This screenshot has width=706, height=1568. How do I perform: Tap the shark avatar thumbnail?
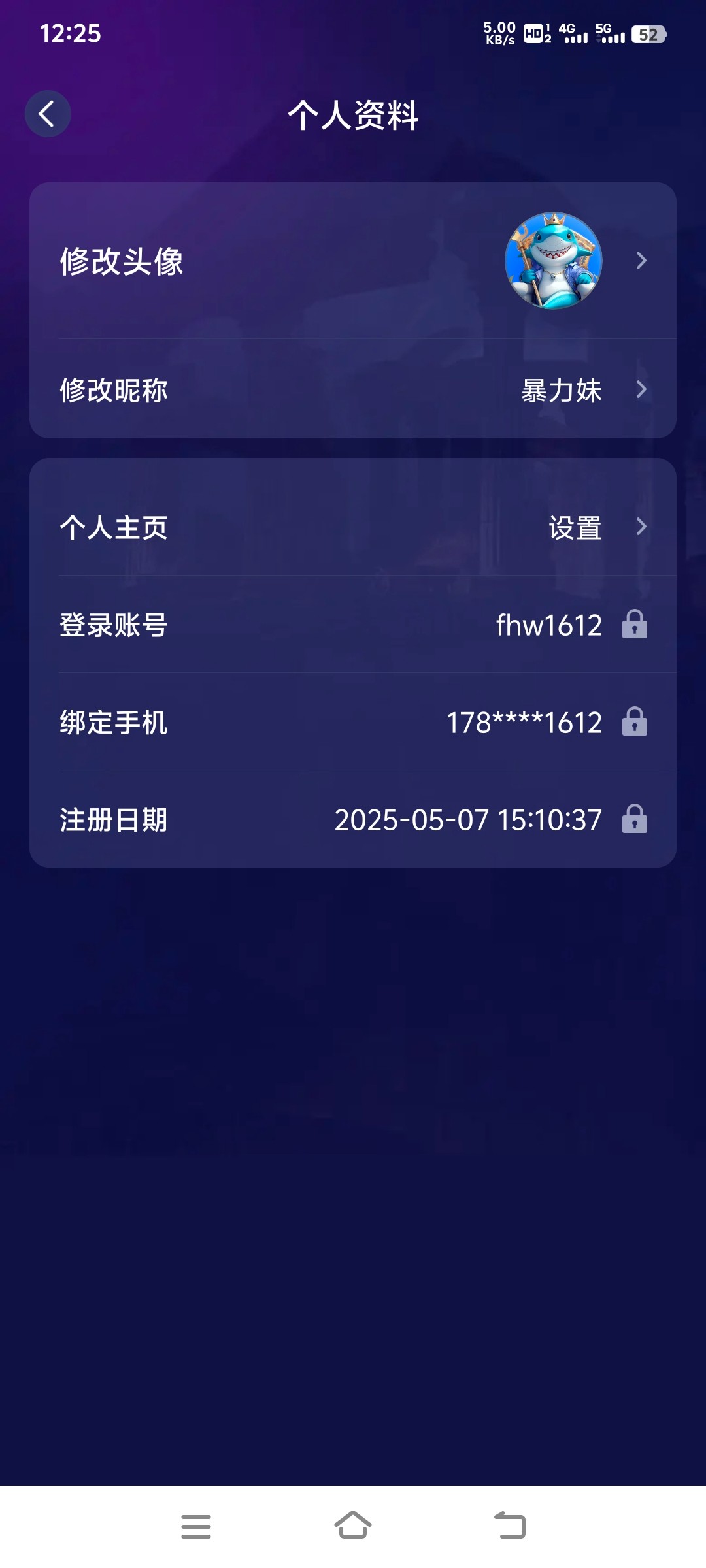553,259
